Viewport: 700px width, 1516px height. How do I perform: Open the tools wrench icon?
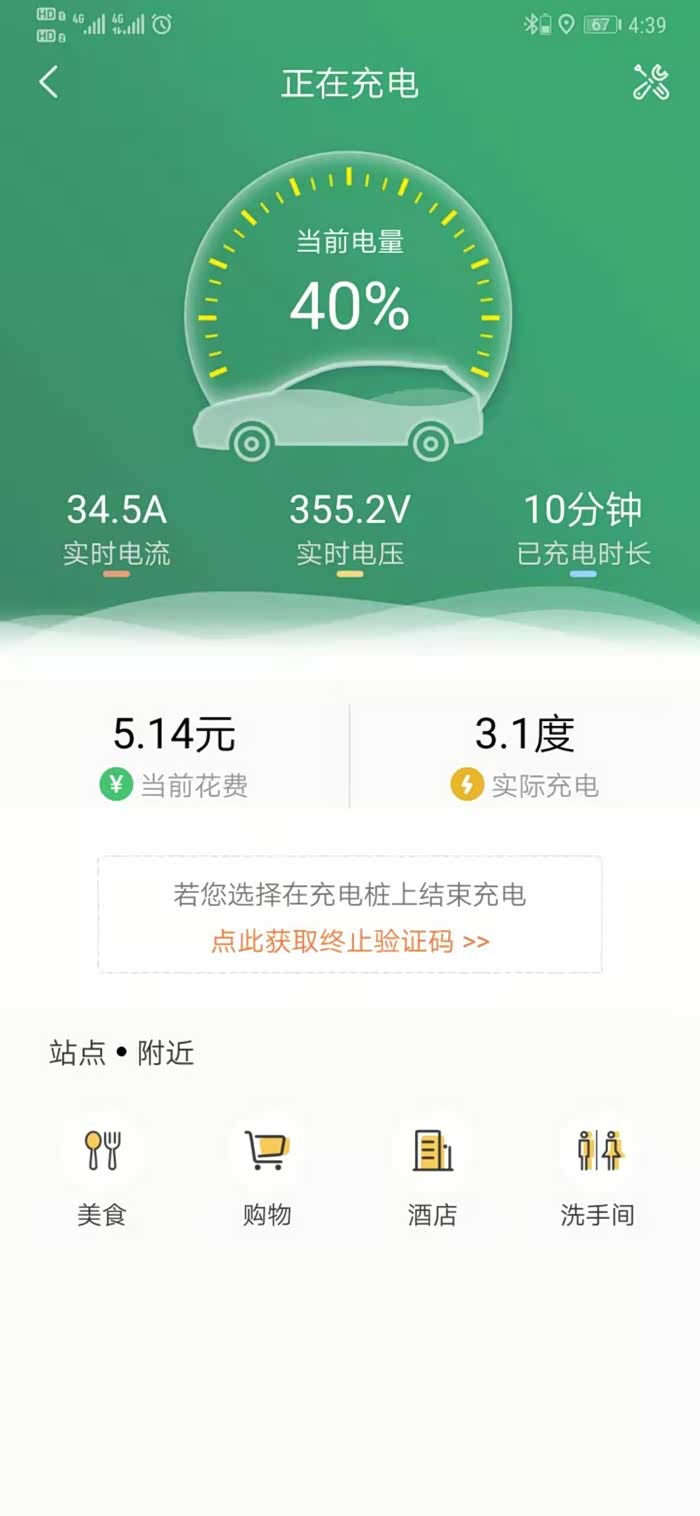[x=651, y=82]
